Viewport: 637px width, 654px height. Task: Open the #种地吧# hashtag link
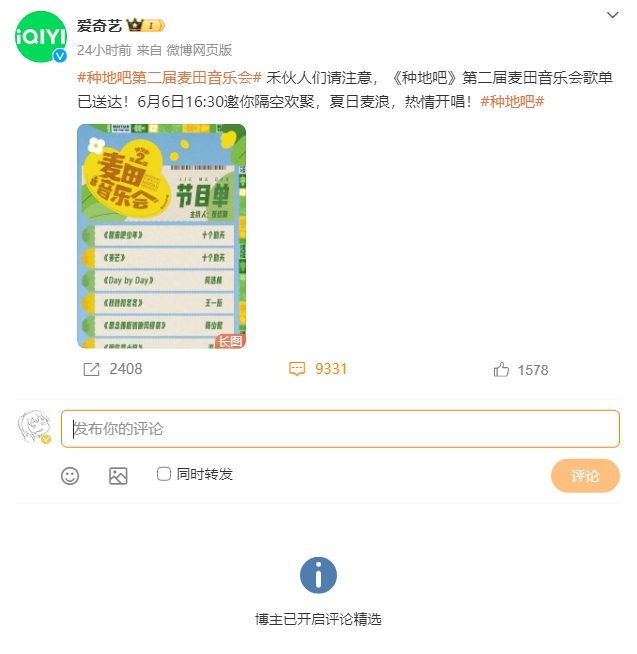pyautogui.click(x=511, y=101)
